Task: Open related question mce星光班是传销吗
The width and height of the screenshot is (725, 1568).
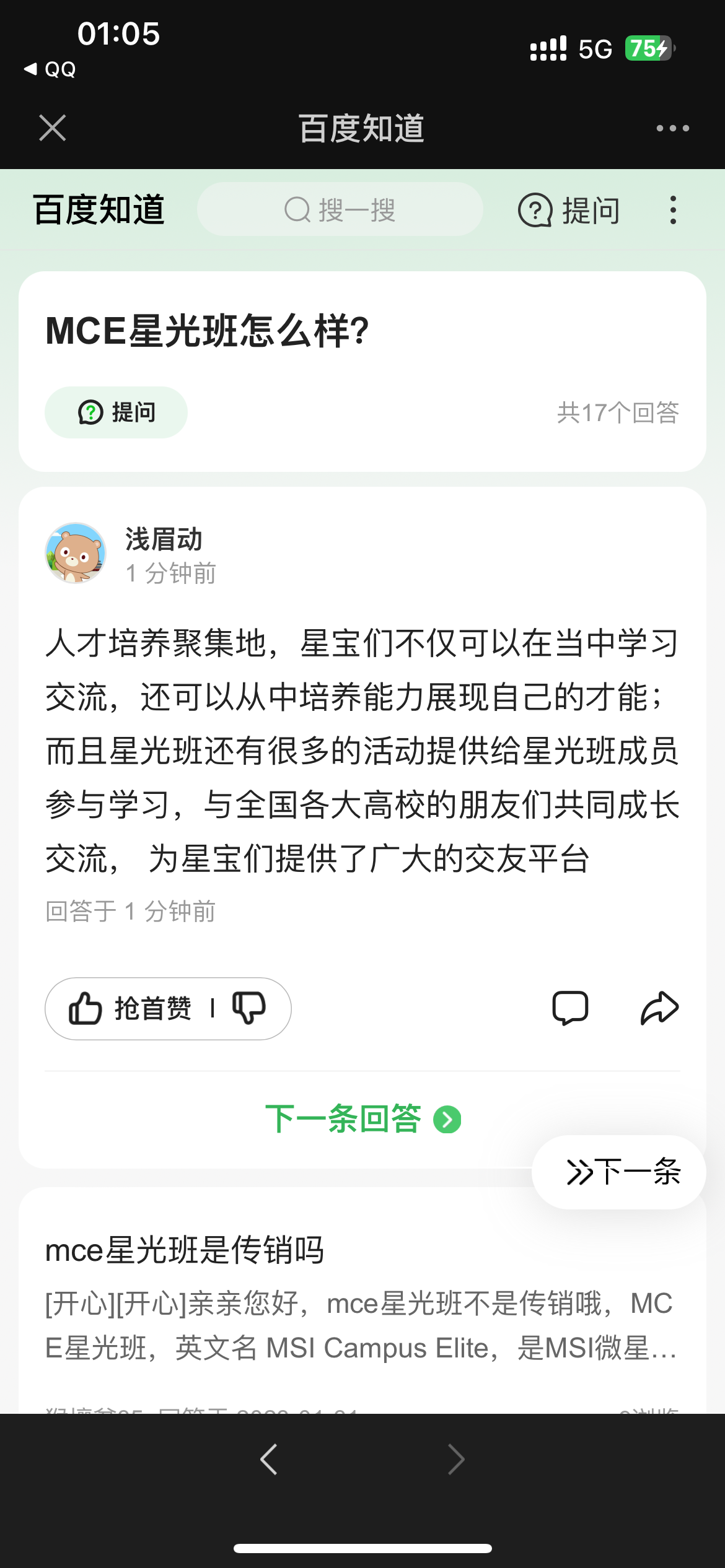Action: 185,1250
